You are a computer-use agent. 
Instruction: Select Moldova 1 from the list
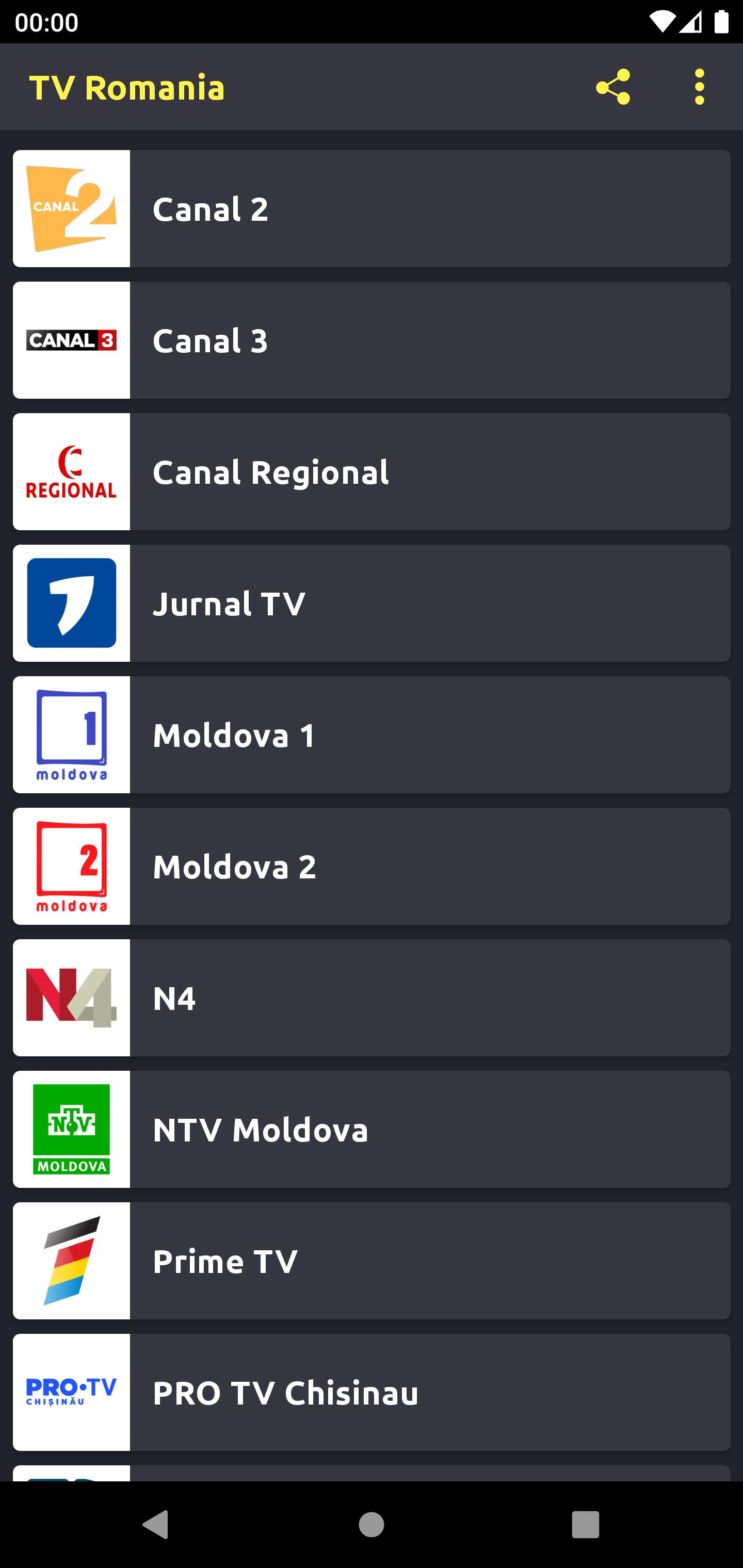[x=372, y=734]
